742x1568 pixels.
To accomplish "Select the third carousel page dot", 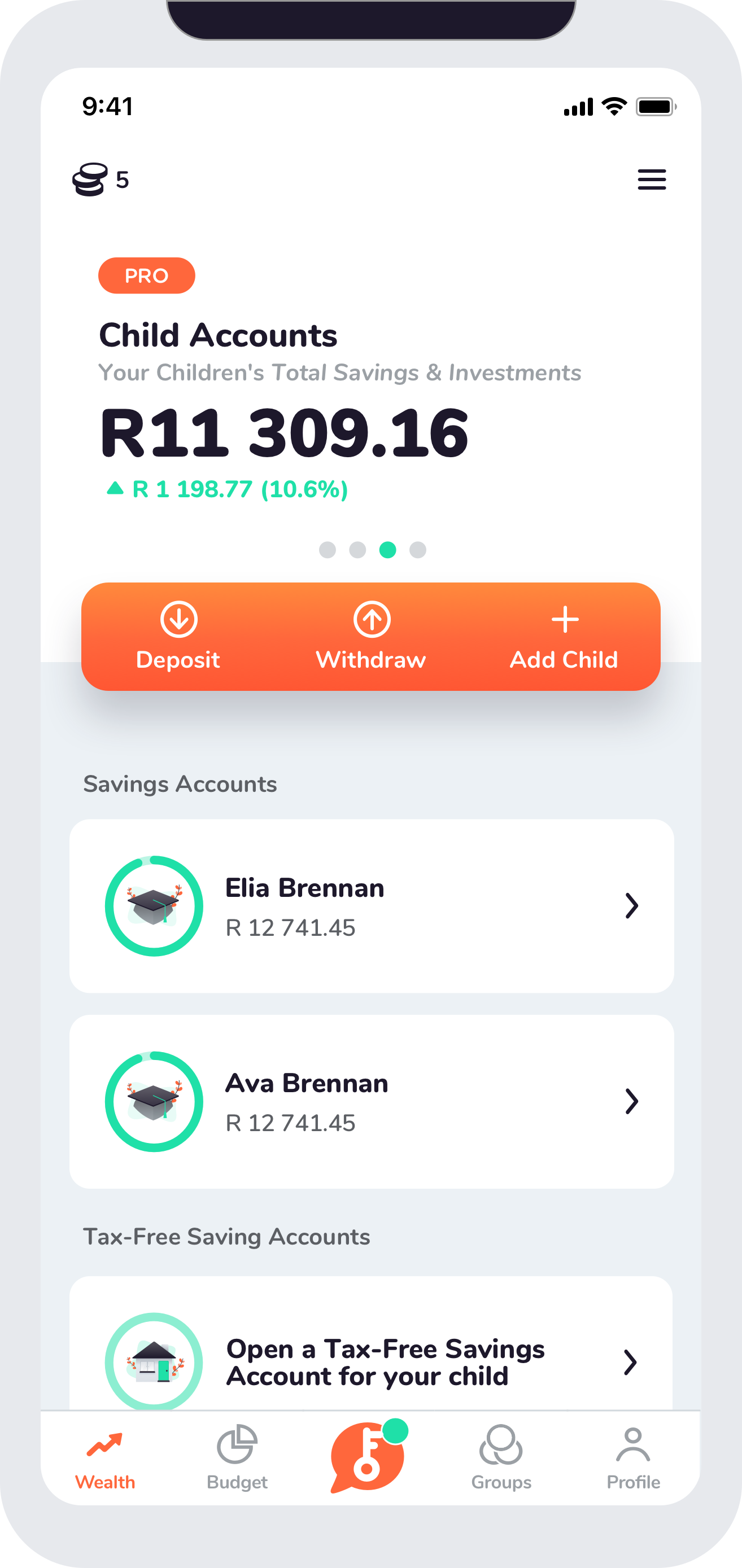I will coord(388,550).
